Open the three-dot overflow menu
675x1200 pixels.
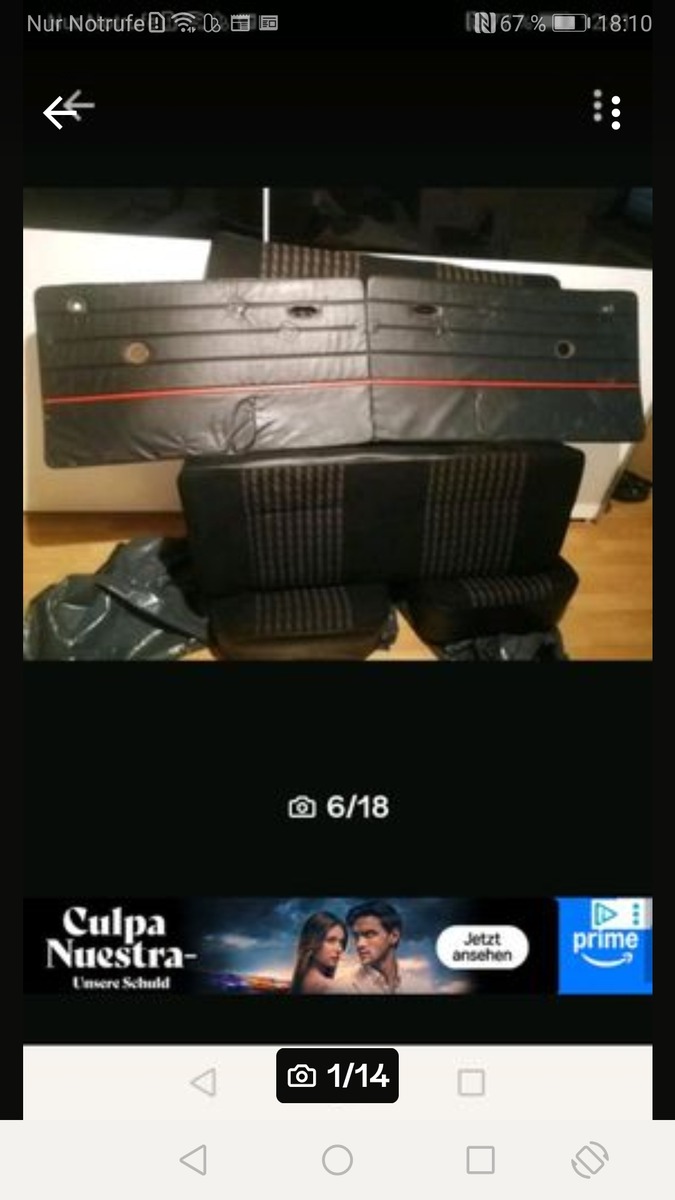[607, 110]
